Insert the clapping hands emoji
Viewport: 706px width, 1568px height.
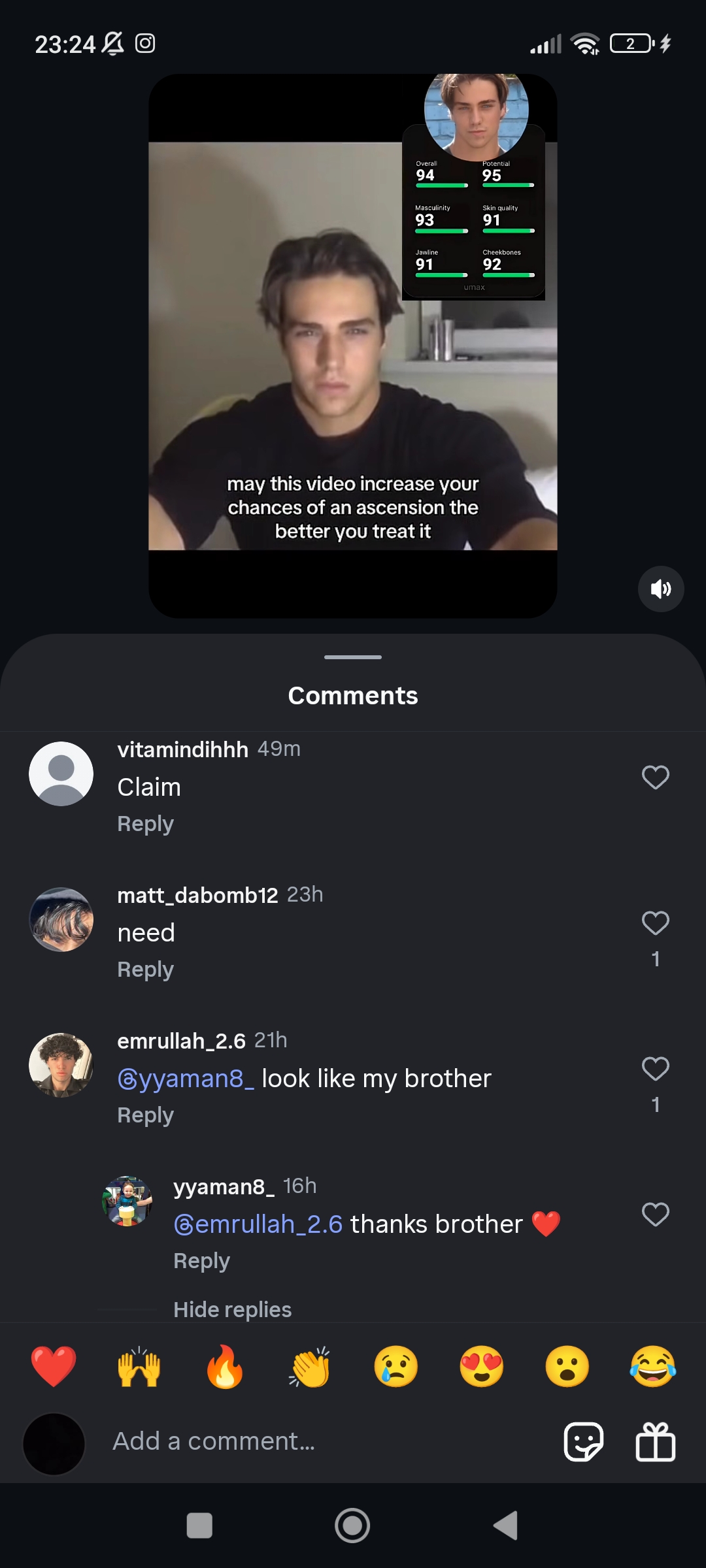click(310, 1367)
